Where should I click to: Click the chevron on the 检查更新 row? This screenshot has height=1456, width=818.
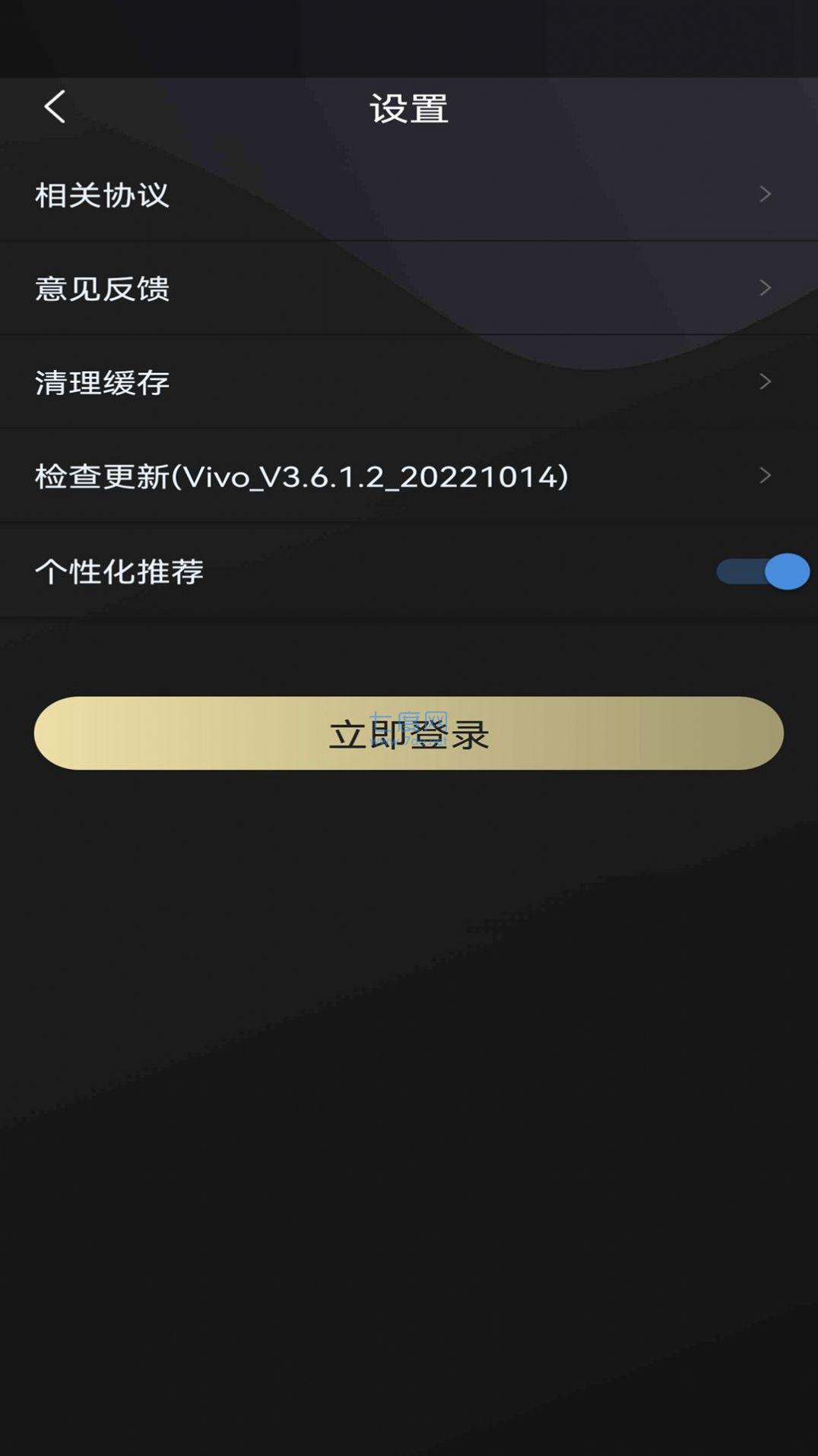[766, 476]
